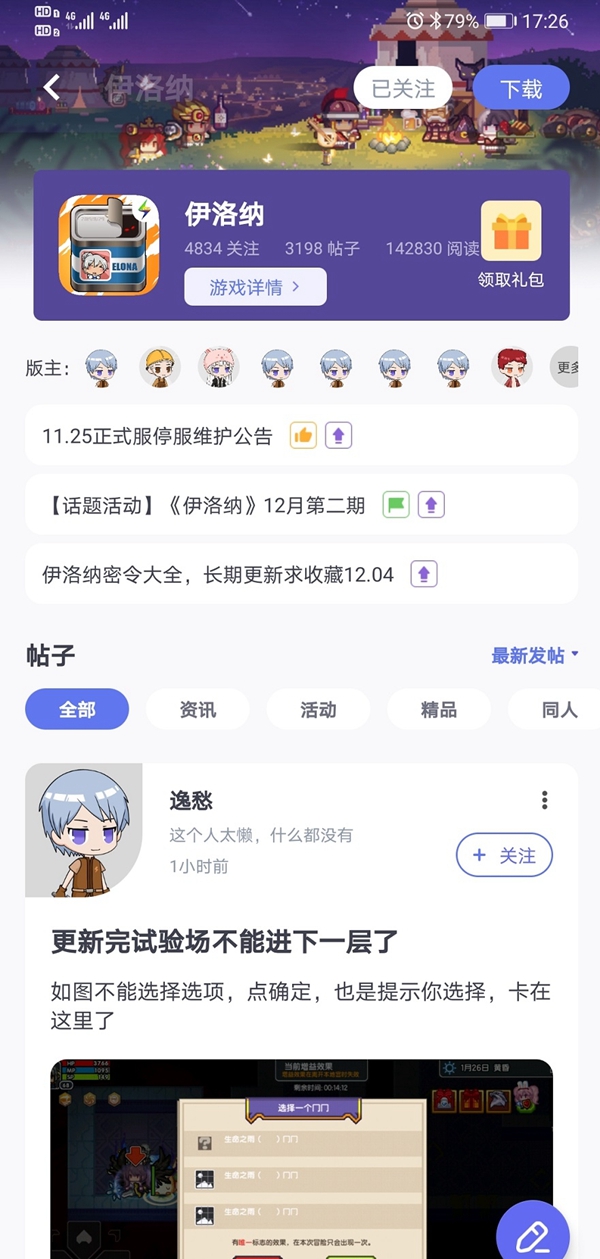Switch to the 精品 tab
The image size is (600, 1259).
click(x=438, y=710)
